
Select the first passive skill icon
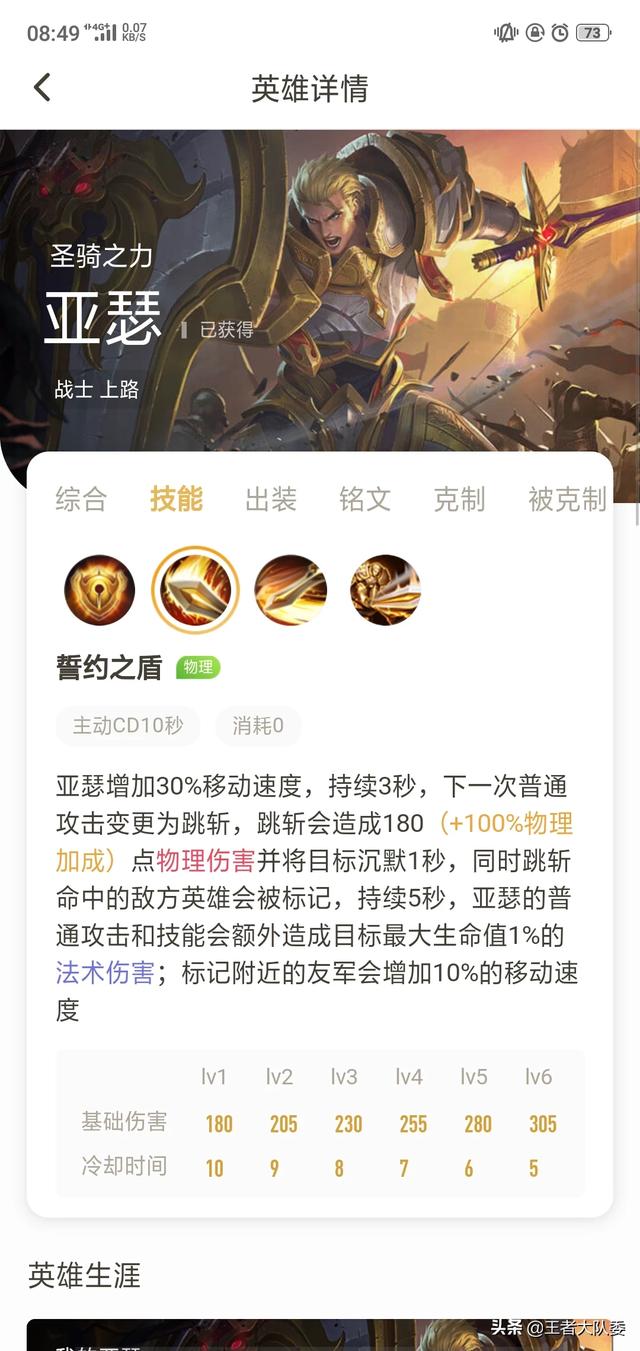(100, 590)
